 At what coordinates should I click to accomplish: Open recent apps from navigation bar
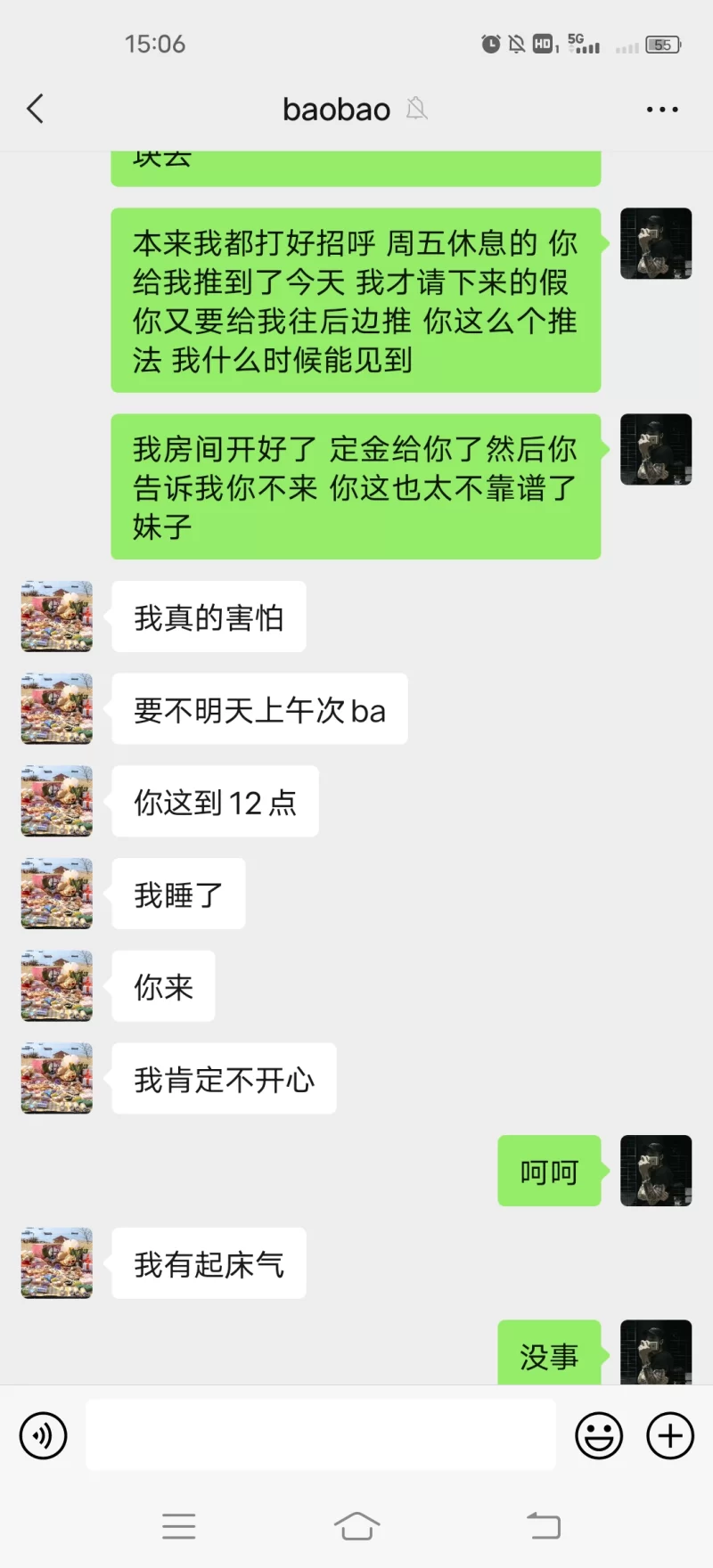[x=179, y=1526]
